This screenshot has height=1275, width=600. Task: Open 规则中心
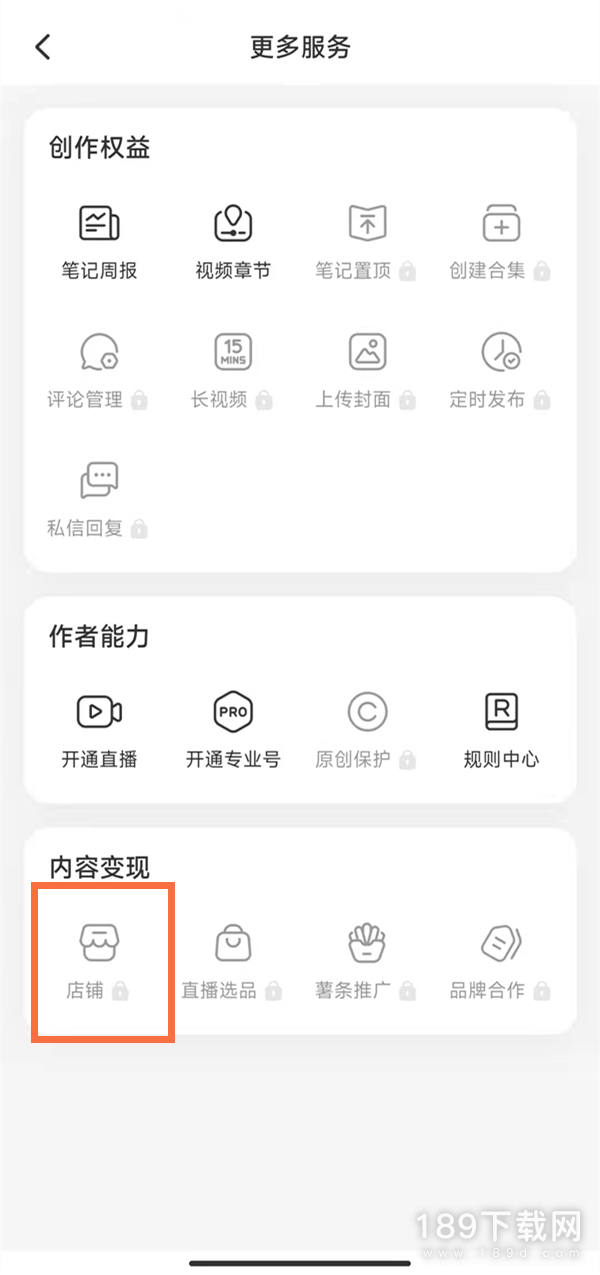[x=500, y=731]
